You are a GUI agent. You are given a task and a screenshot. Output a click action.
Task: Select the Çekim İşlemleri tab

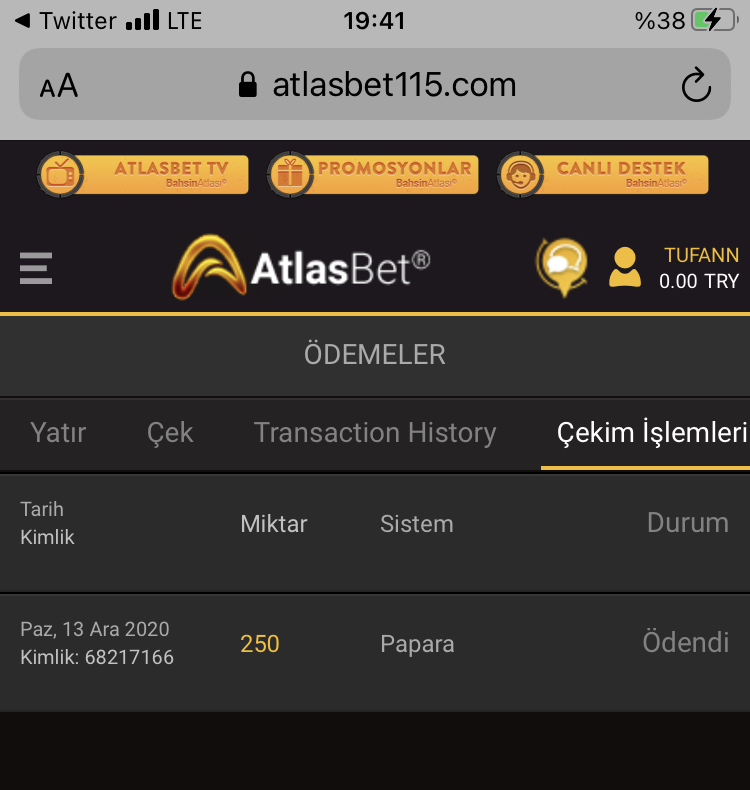coord(651,433)
